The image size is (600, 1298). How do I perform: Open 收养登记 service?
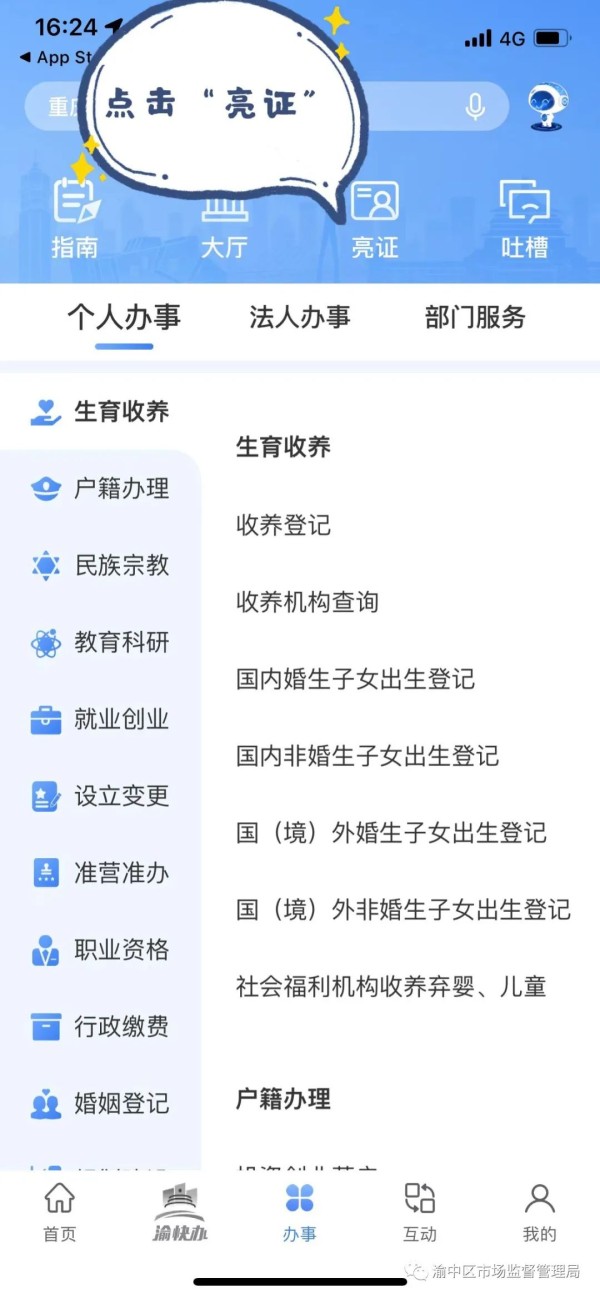(x=283, y=525)
